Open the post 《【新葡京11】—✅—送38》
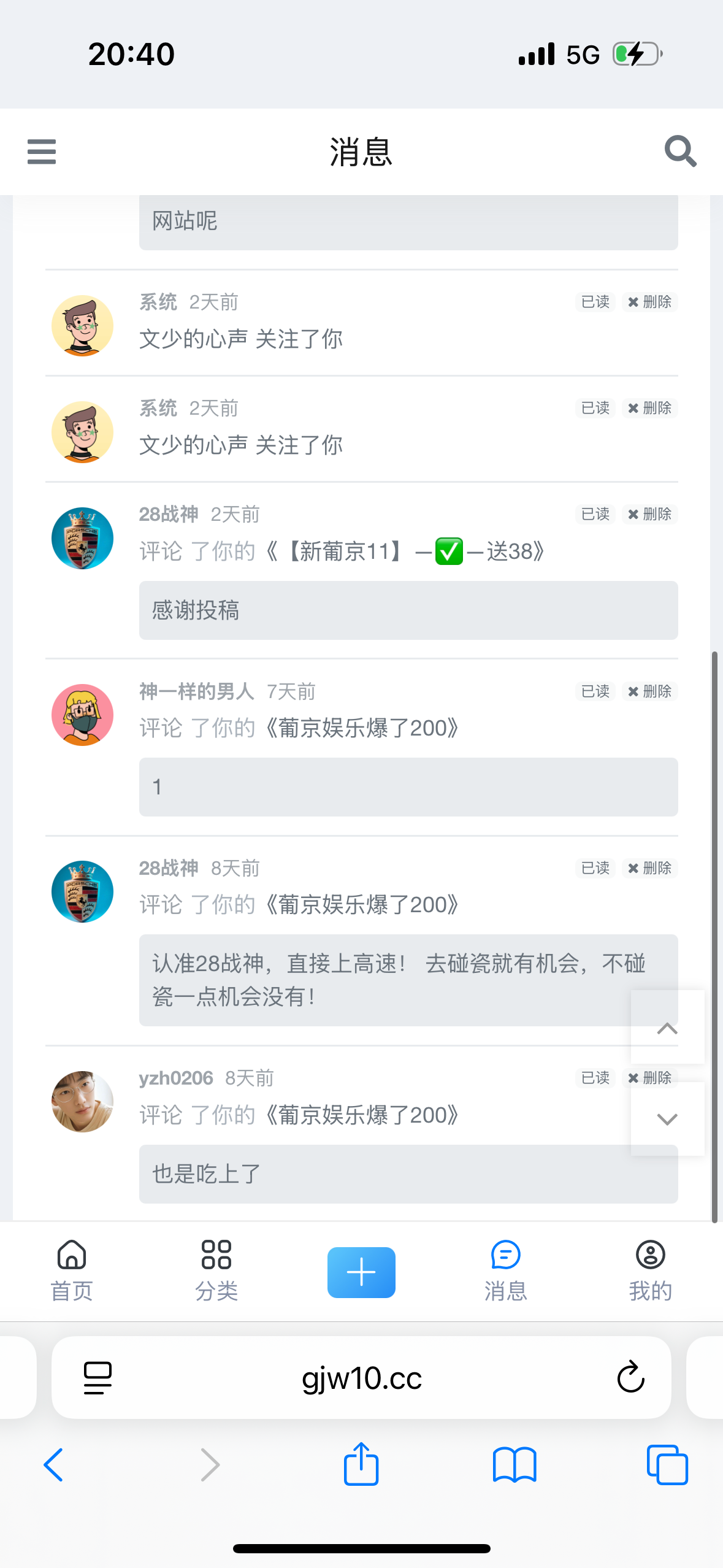This screenshot has height=1568, width=723. click(x=405, y=551)
